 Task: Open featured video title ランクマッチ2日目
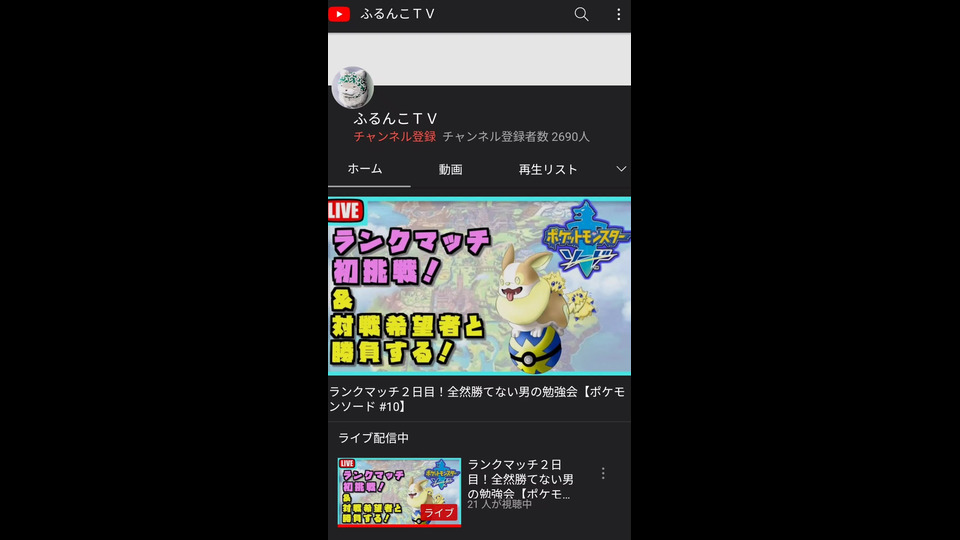coord(476,399)
